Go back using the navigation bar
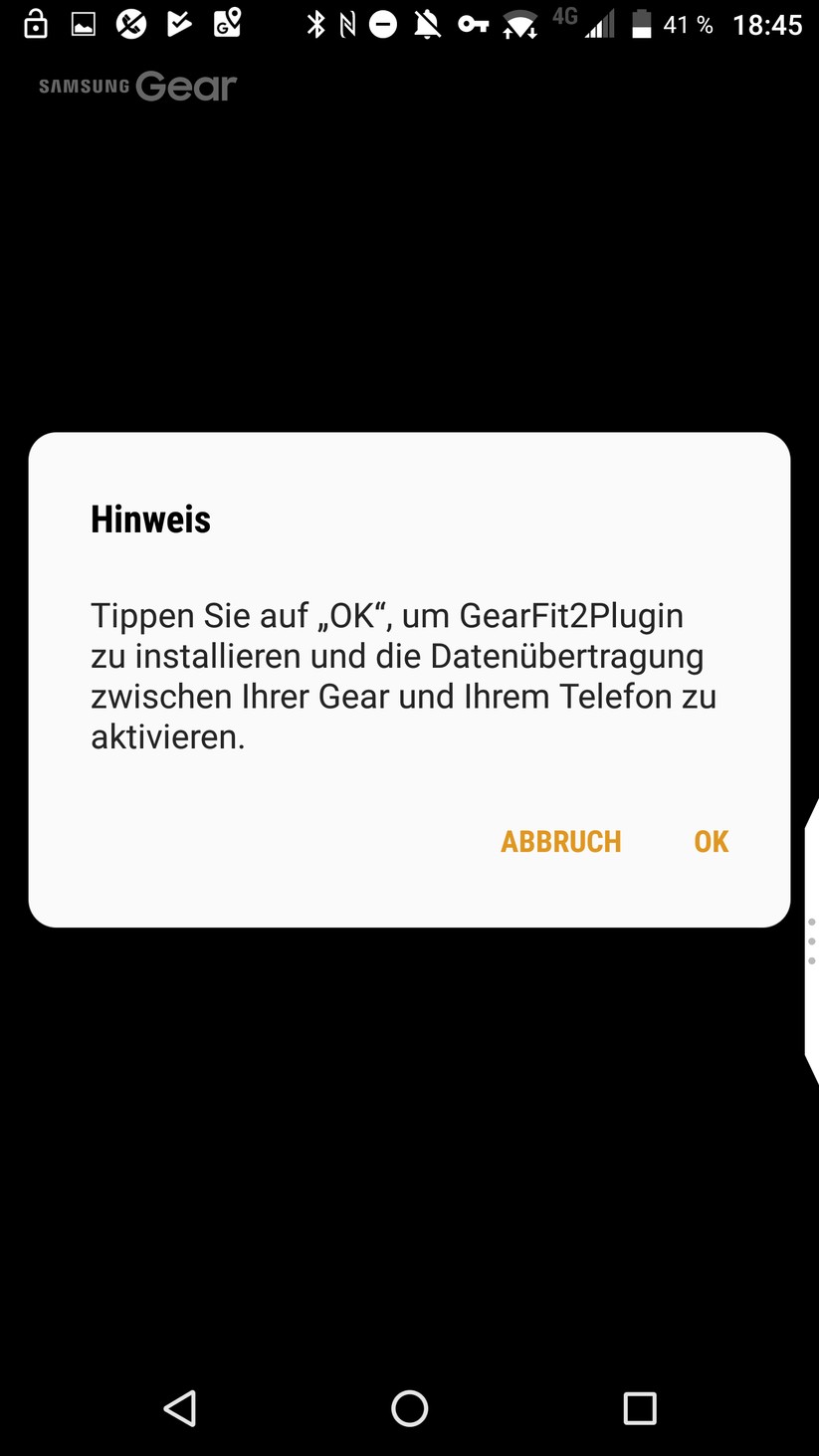The height and width of the screenshot is (1456, 819). [x=180, y=1408]
